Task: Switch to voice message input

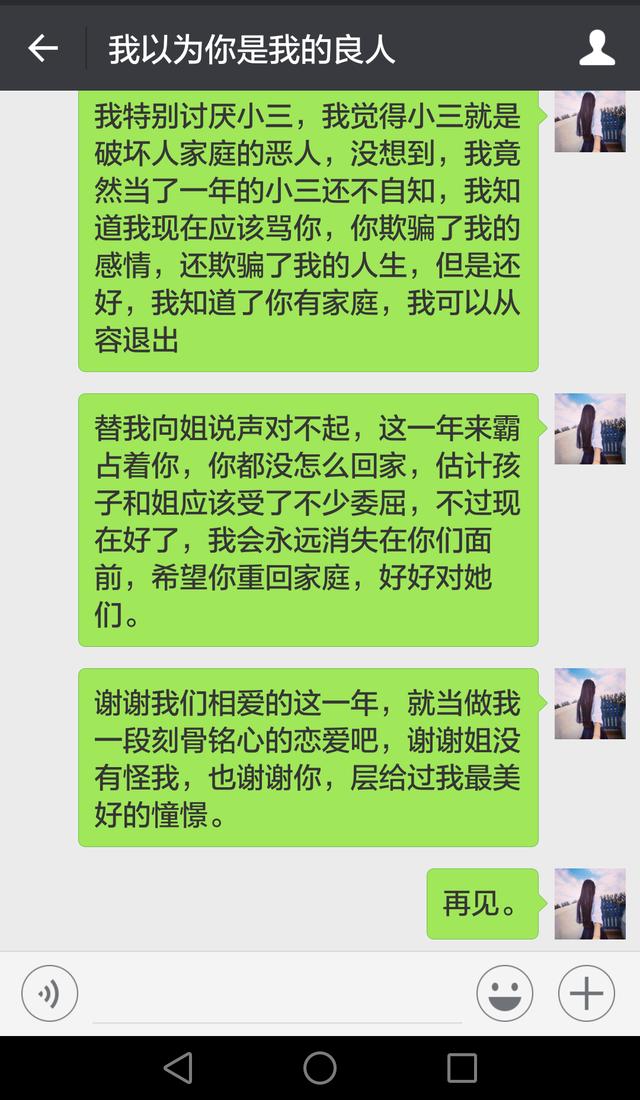Action: click(50, 993)
